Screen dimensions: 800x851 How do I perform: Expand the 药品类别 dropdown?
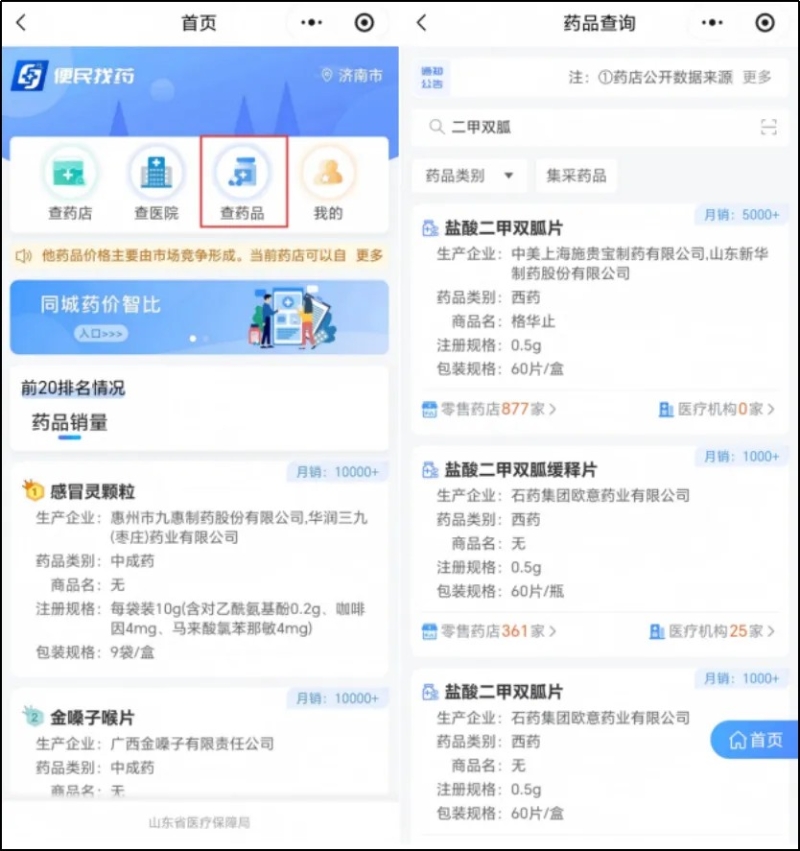(469, 176)
